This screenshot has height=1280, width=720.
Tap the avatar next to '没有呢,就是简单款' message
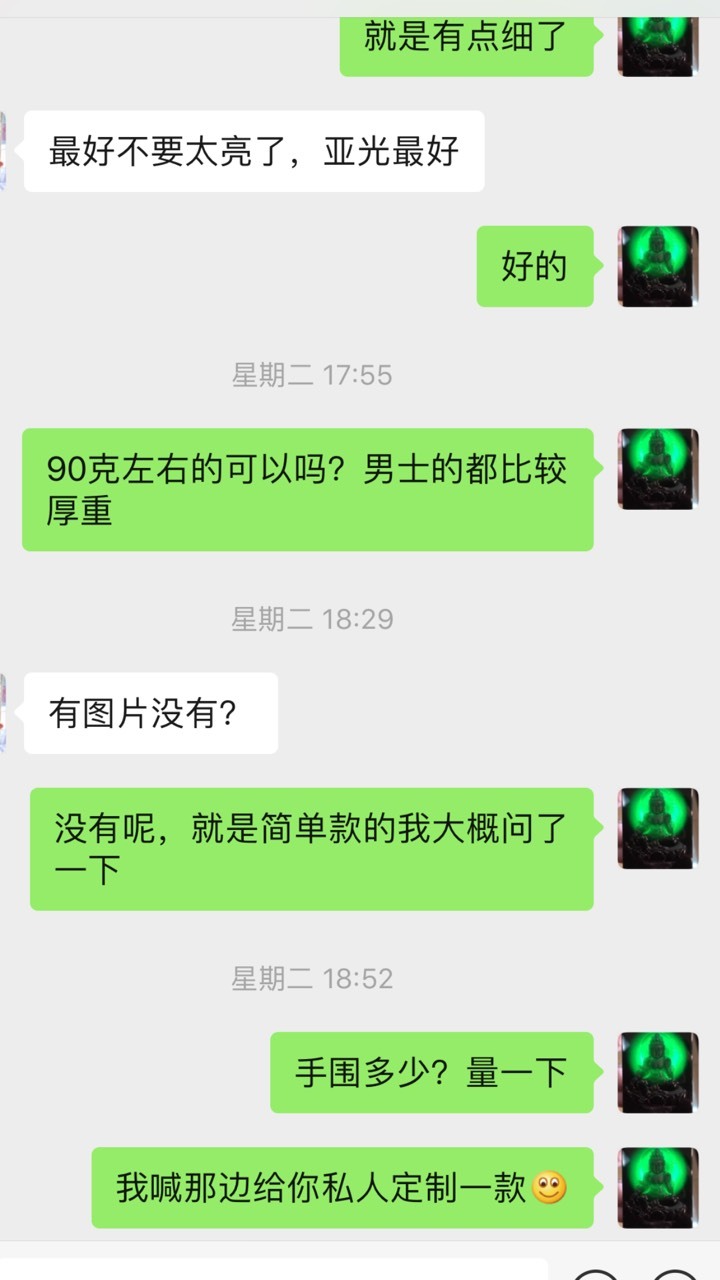click(x=658, y=828)
